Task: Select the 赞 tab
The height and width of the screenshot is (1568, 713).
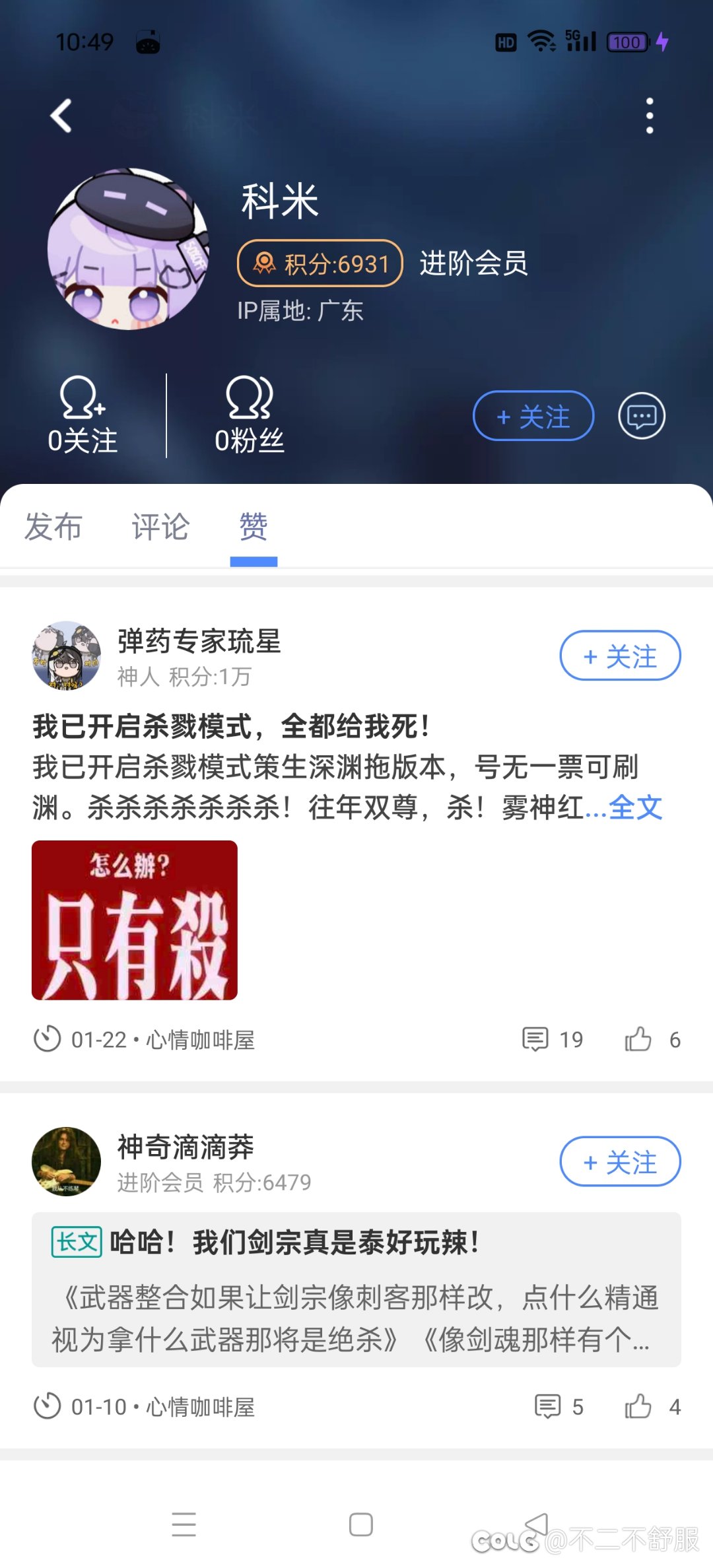Action: [254, 527]
